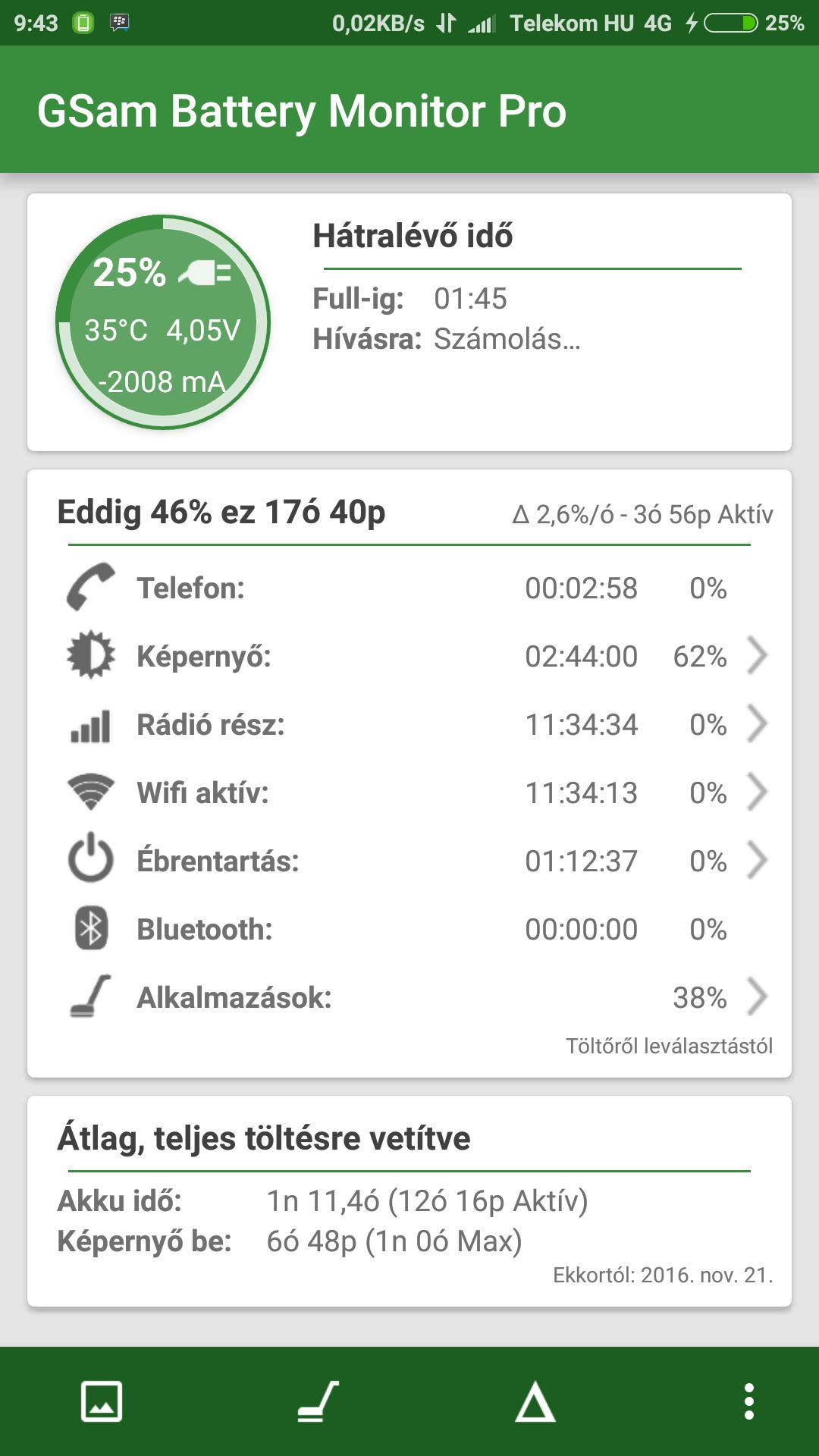
Task: Open the Átlag, teljes töltésre vetítve card
Action: click(409, 1201)
